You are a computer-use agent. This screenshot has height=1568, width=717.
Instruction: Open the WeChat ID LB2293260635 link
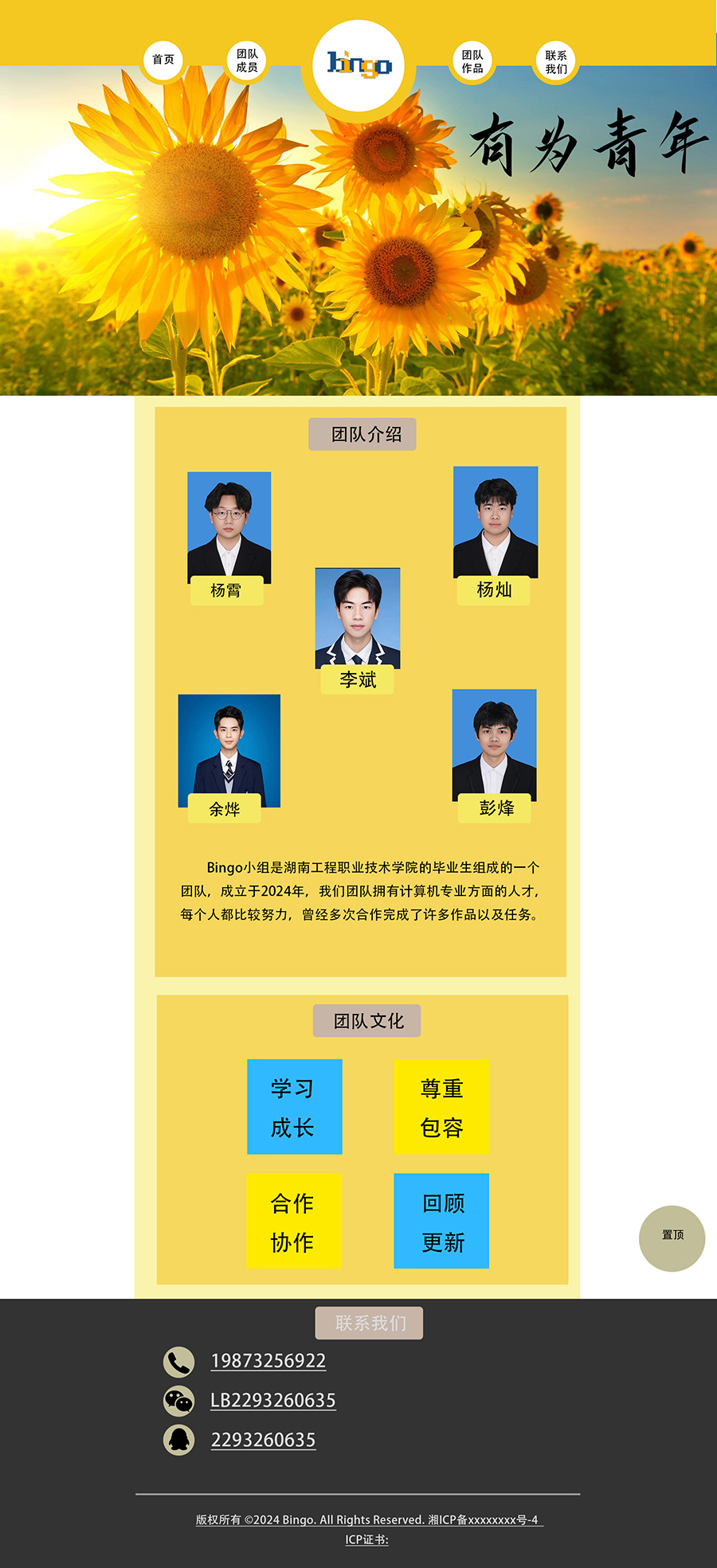pyautogui.click(x=272, y=1400)
